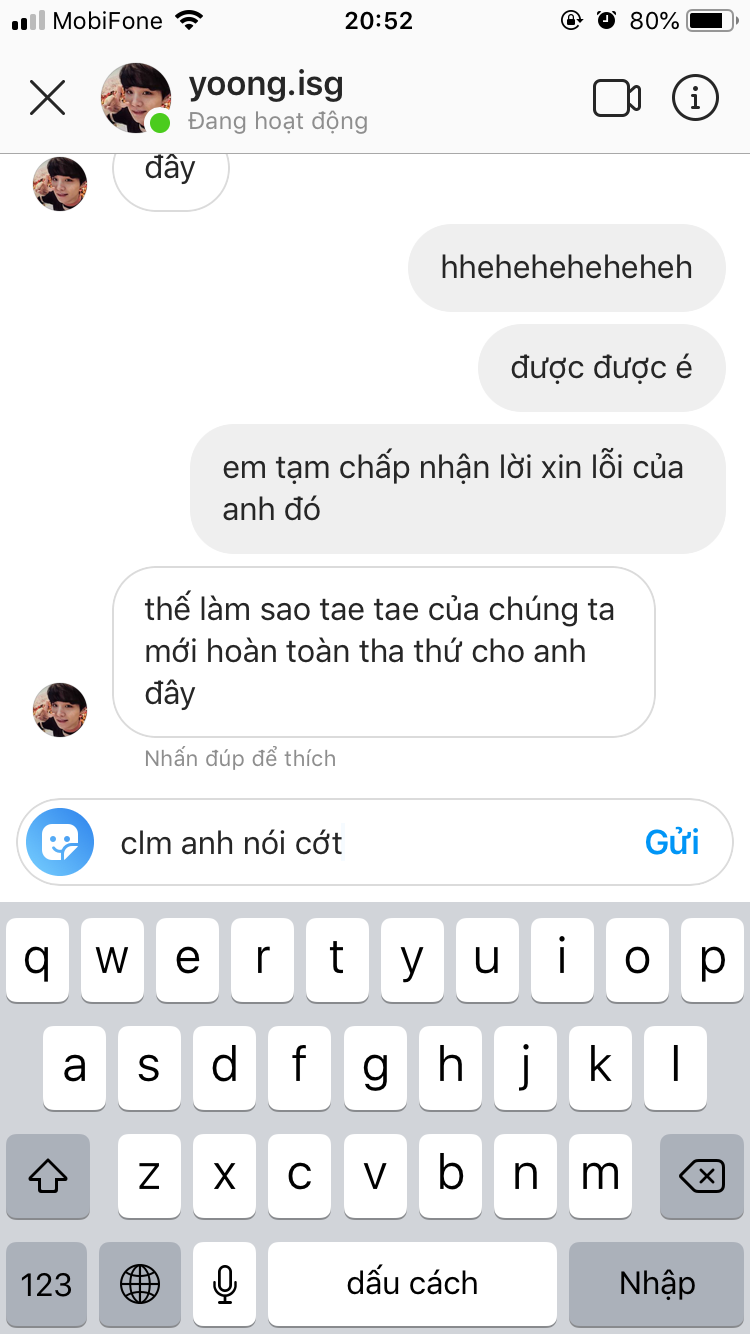750x1334 pixels.
Task: Tap the shift key
Action: (47, 1176)
